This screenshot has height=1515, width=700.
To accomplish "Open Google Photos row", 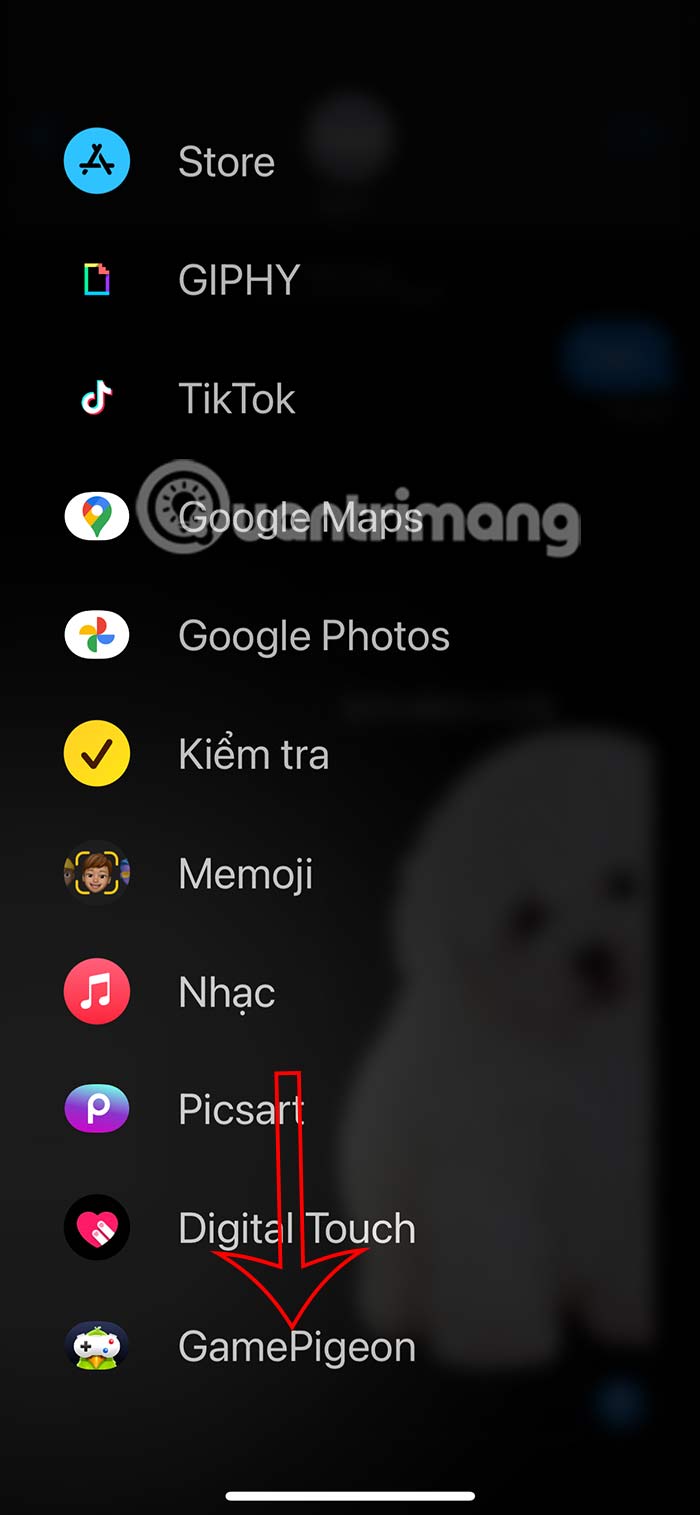I will tap(313, 636).
